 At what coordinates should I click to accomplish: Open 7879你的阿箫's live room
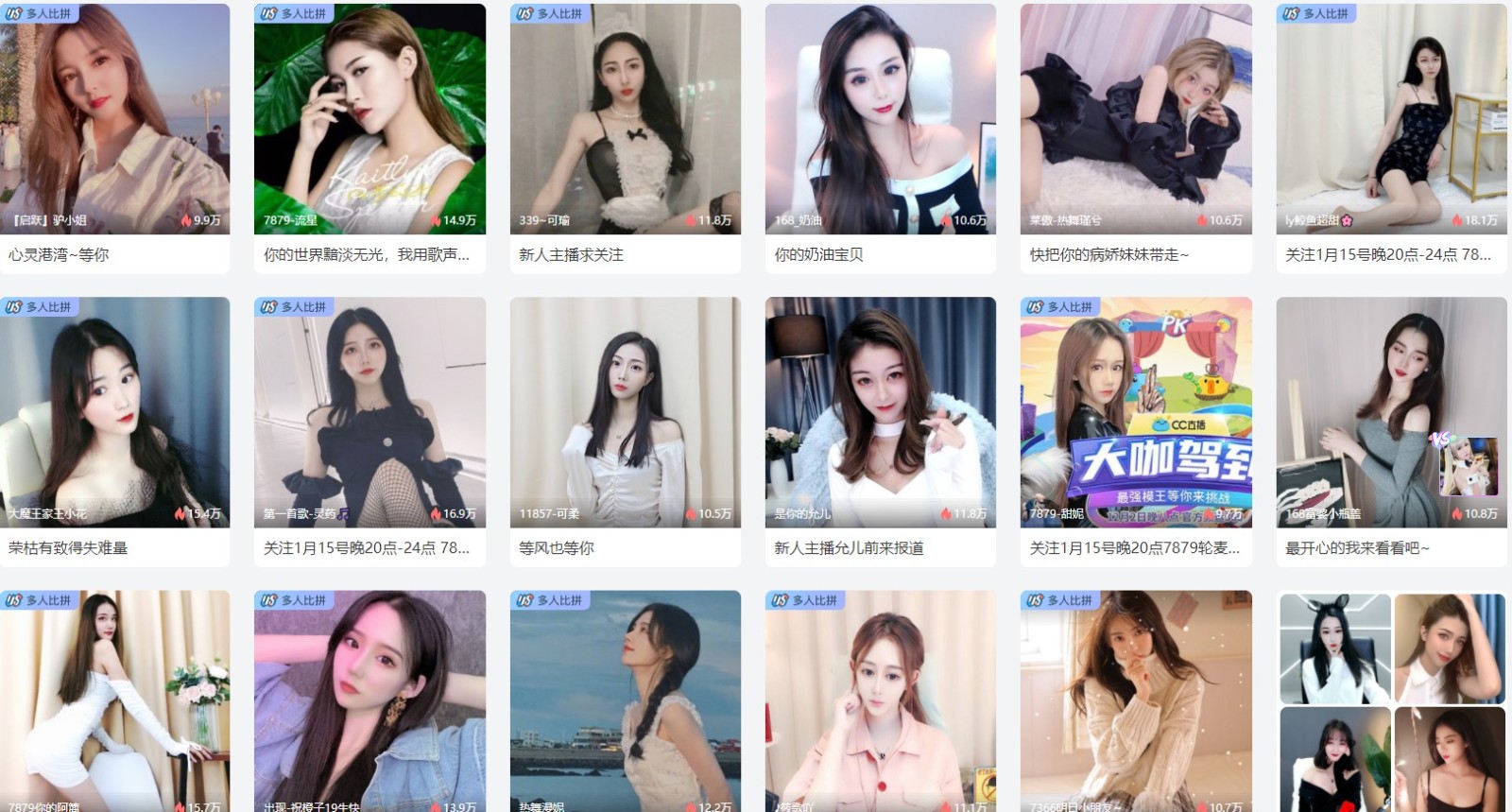(x=114, y=700)
